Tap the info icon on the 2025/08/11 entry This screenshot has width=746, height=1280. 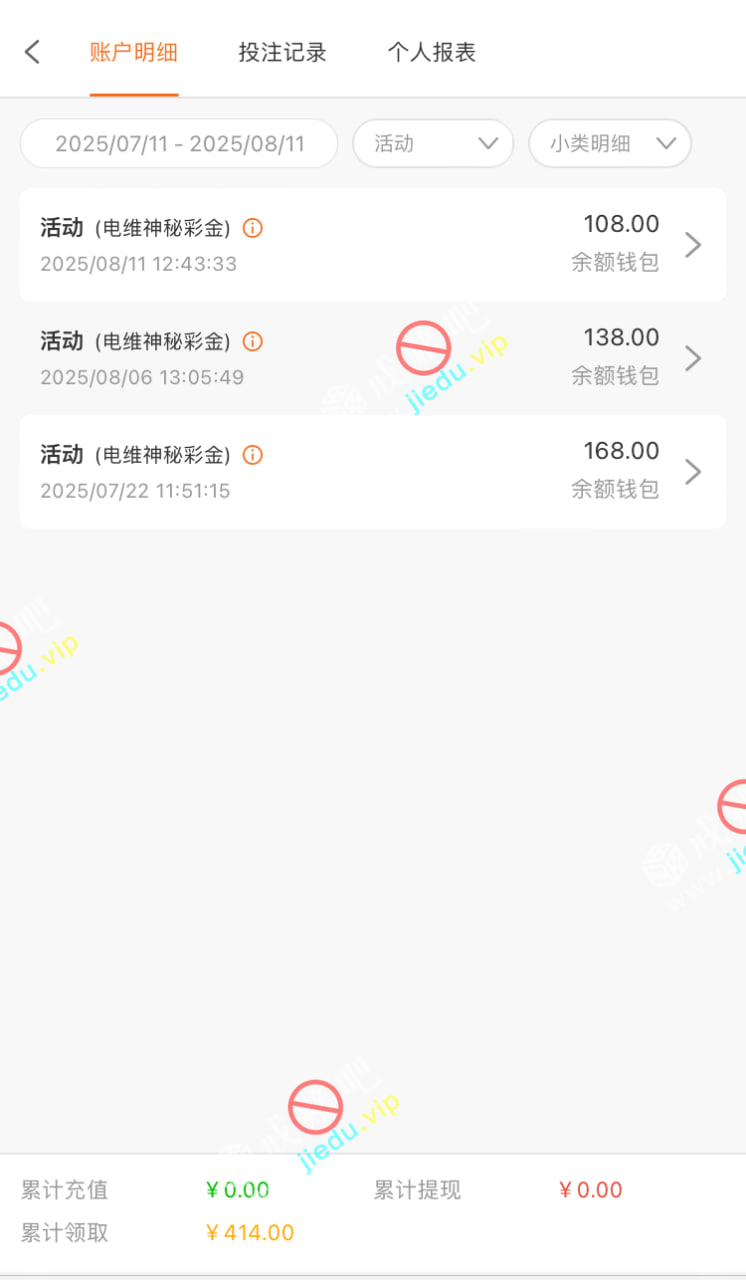point(253,228)
